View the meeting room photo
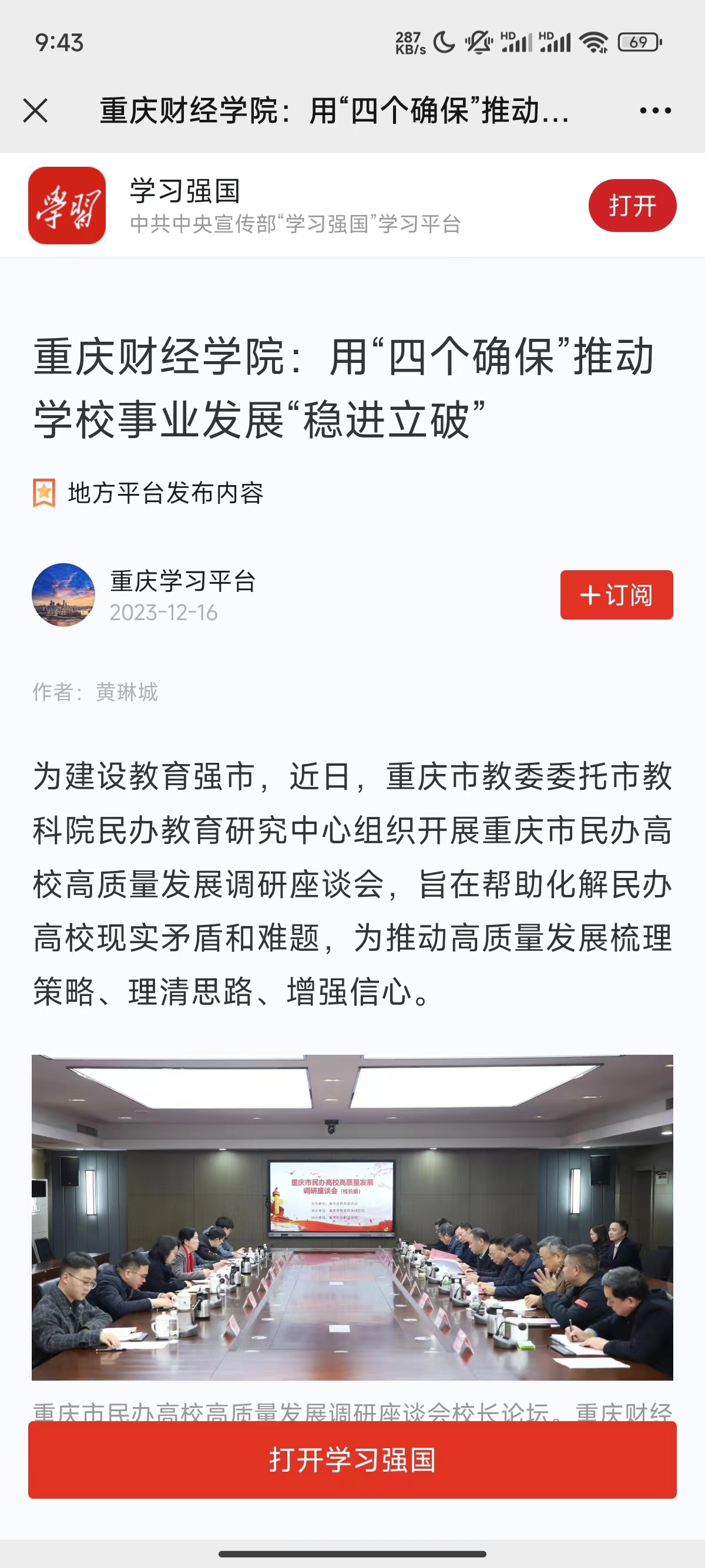705x1568 pixels. coord(352,1217)
